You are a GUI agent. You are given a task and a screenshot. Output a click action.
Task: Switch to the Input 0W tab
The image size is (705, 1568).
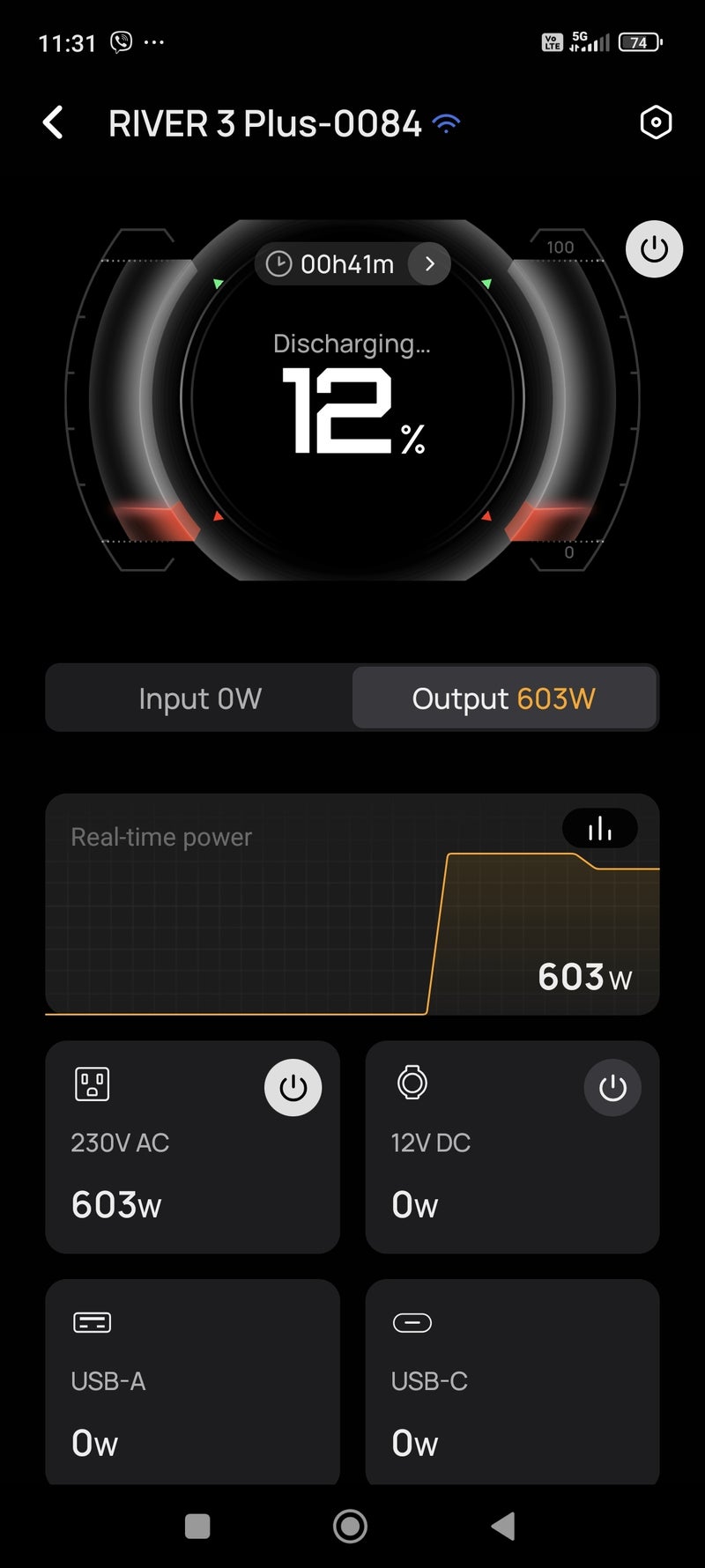click(x=200, y=699)
